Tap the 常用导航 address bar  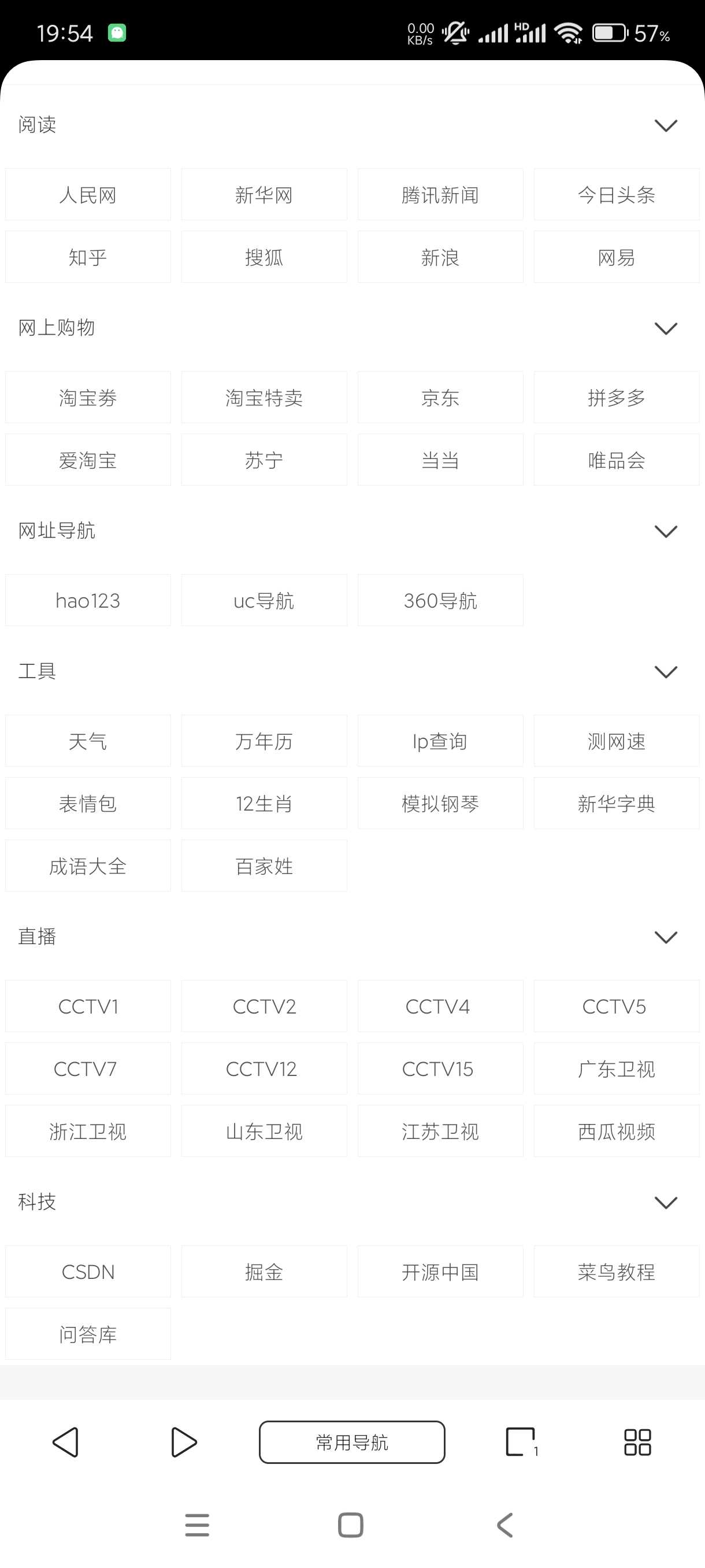point(351,1442)
